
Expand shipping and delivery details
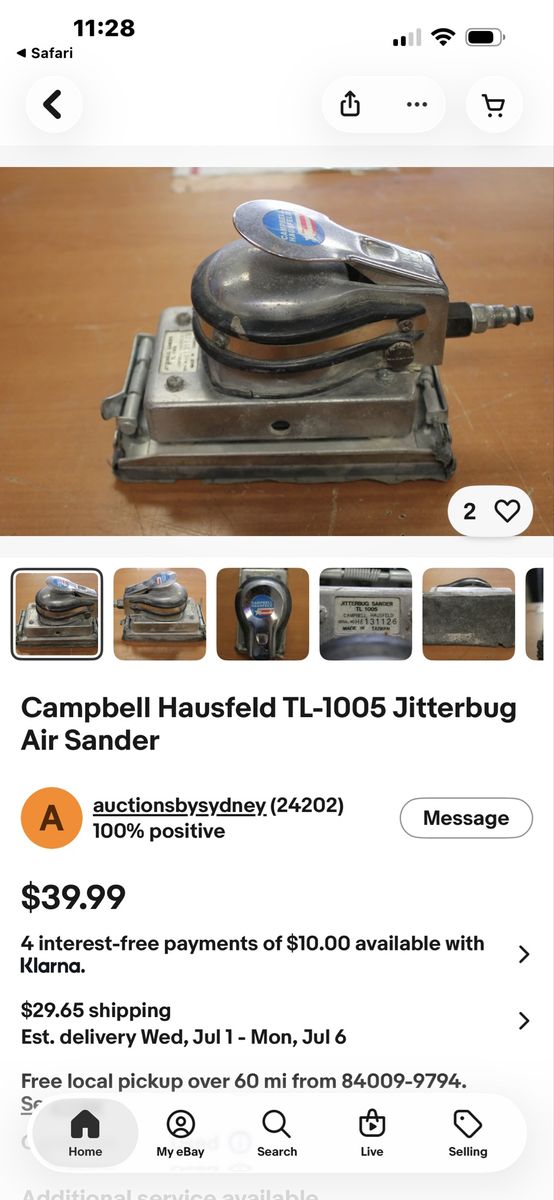[x=277, y=1022]
